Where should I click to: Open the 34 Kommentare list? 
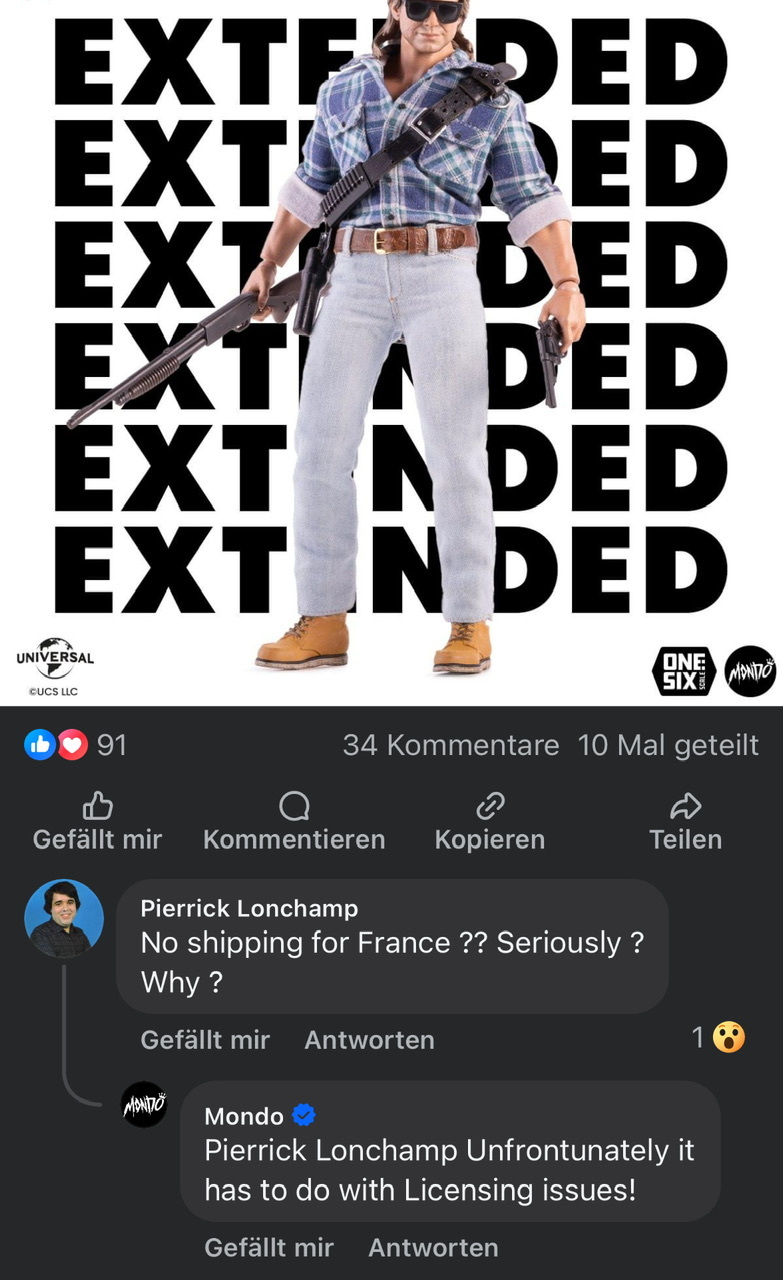[x=450, y=745]
